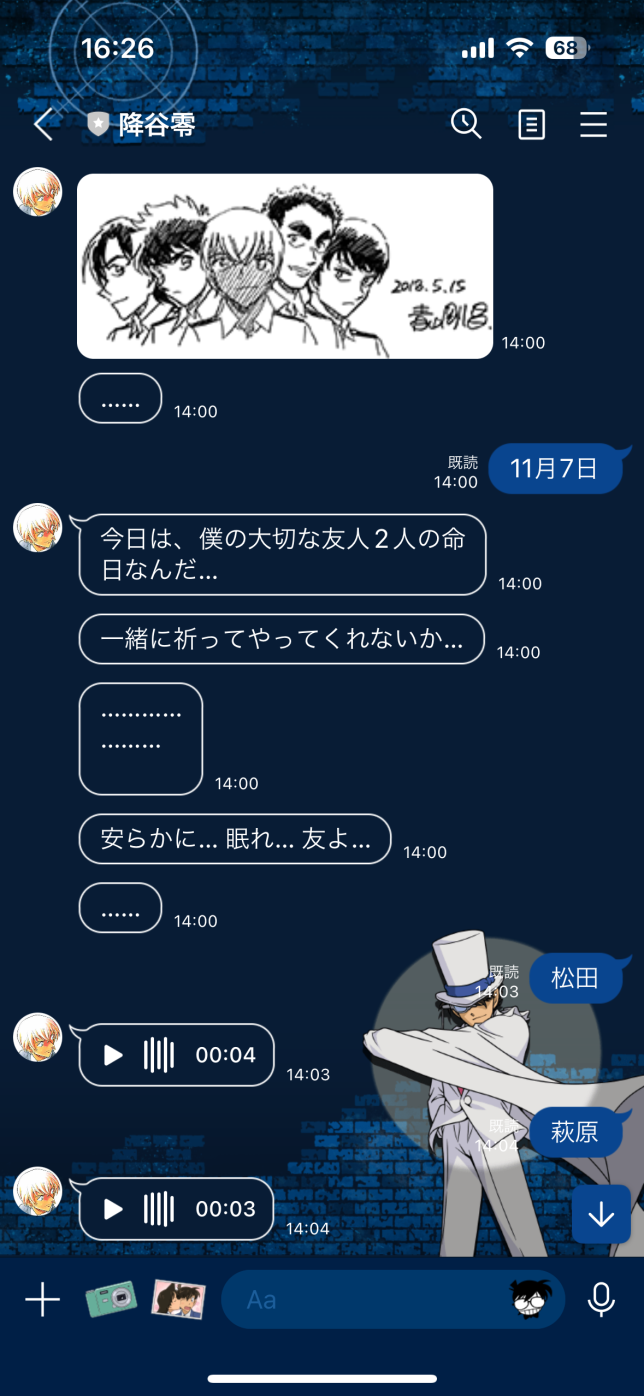Play the 00:04 voice message
The image size is (644, 1396).
click(114, 1055)
